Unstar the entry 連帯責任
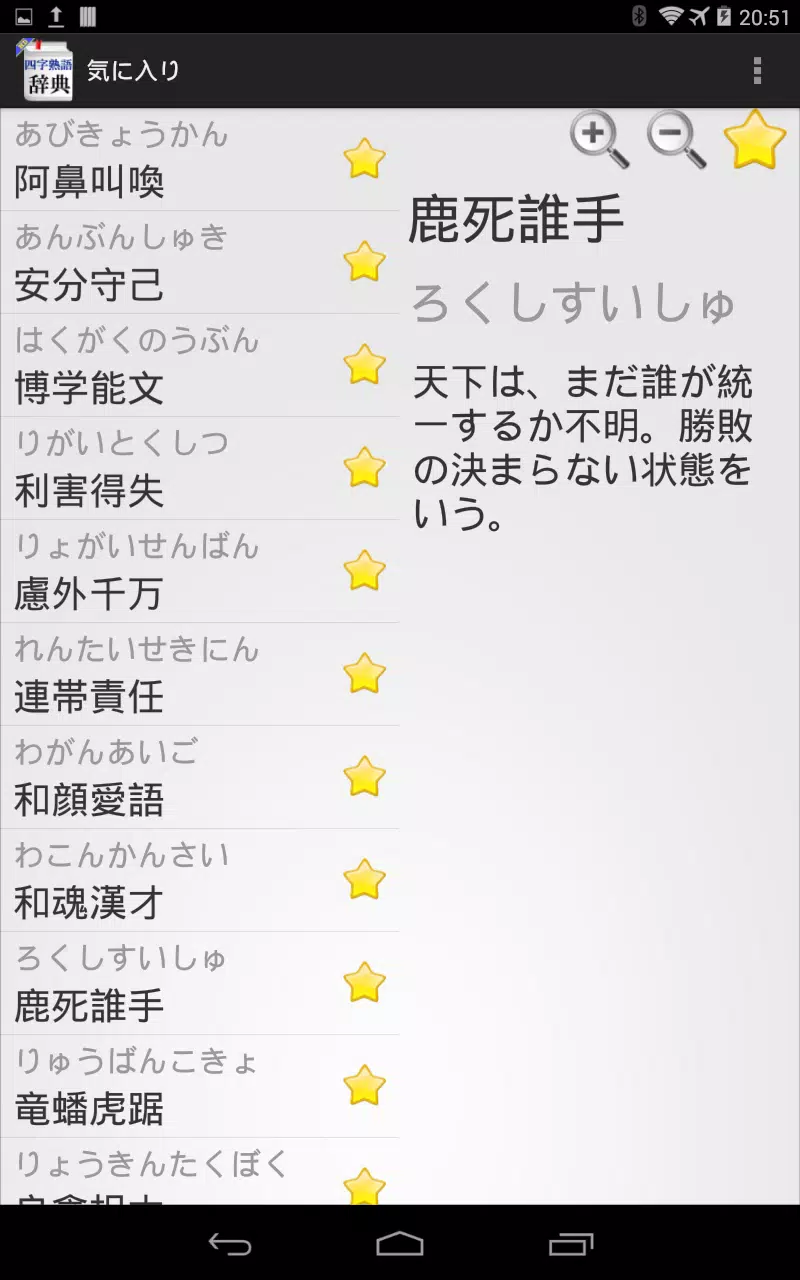The height and width of the screenshot is (1280, 800). [364, 672]
